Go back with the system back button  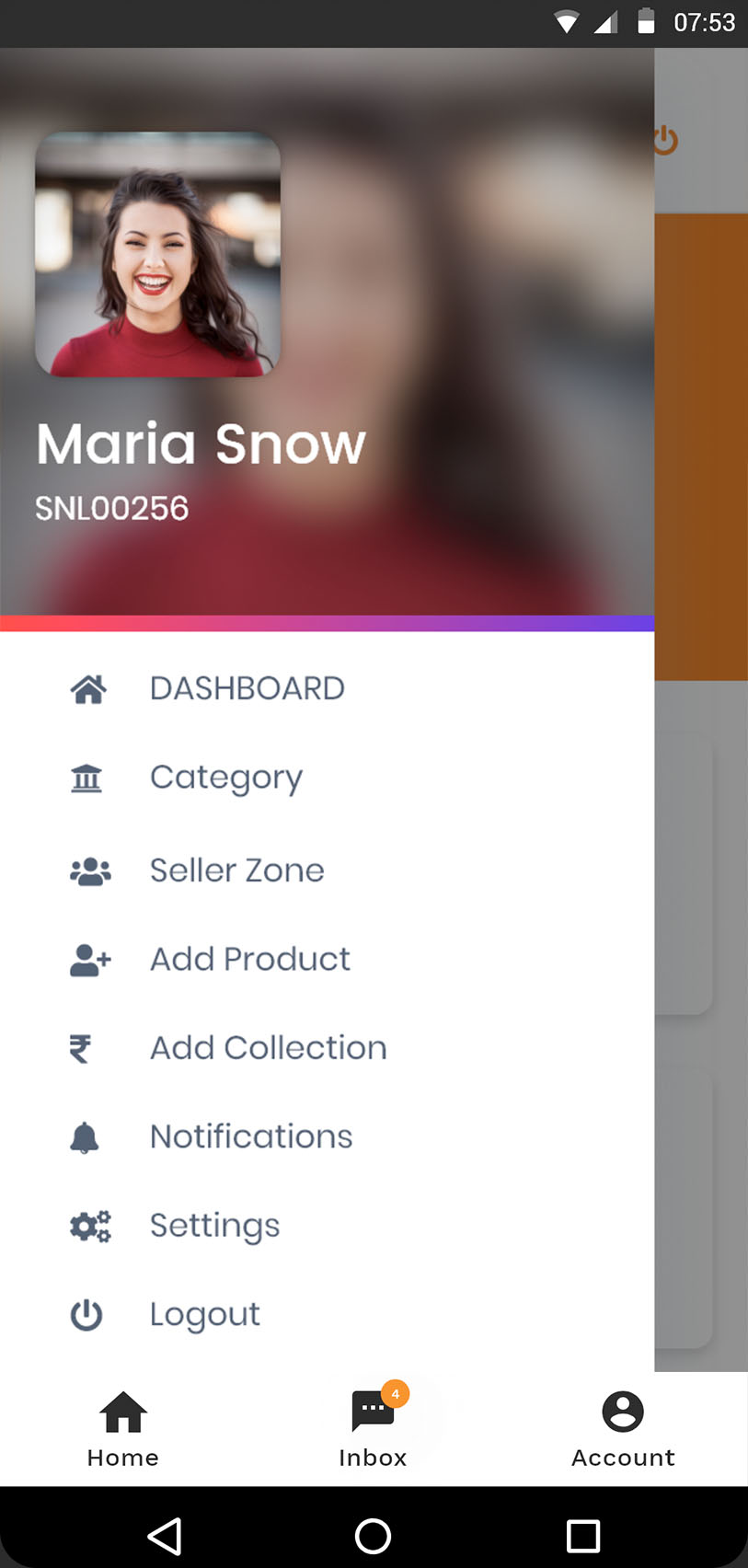165,1535
